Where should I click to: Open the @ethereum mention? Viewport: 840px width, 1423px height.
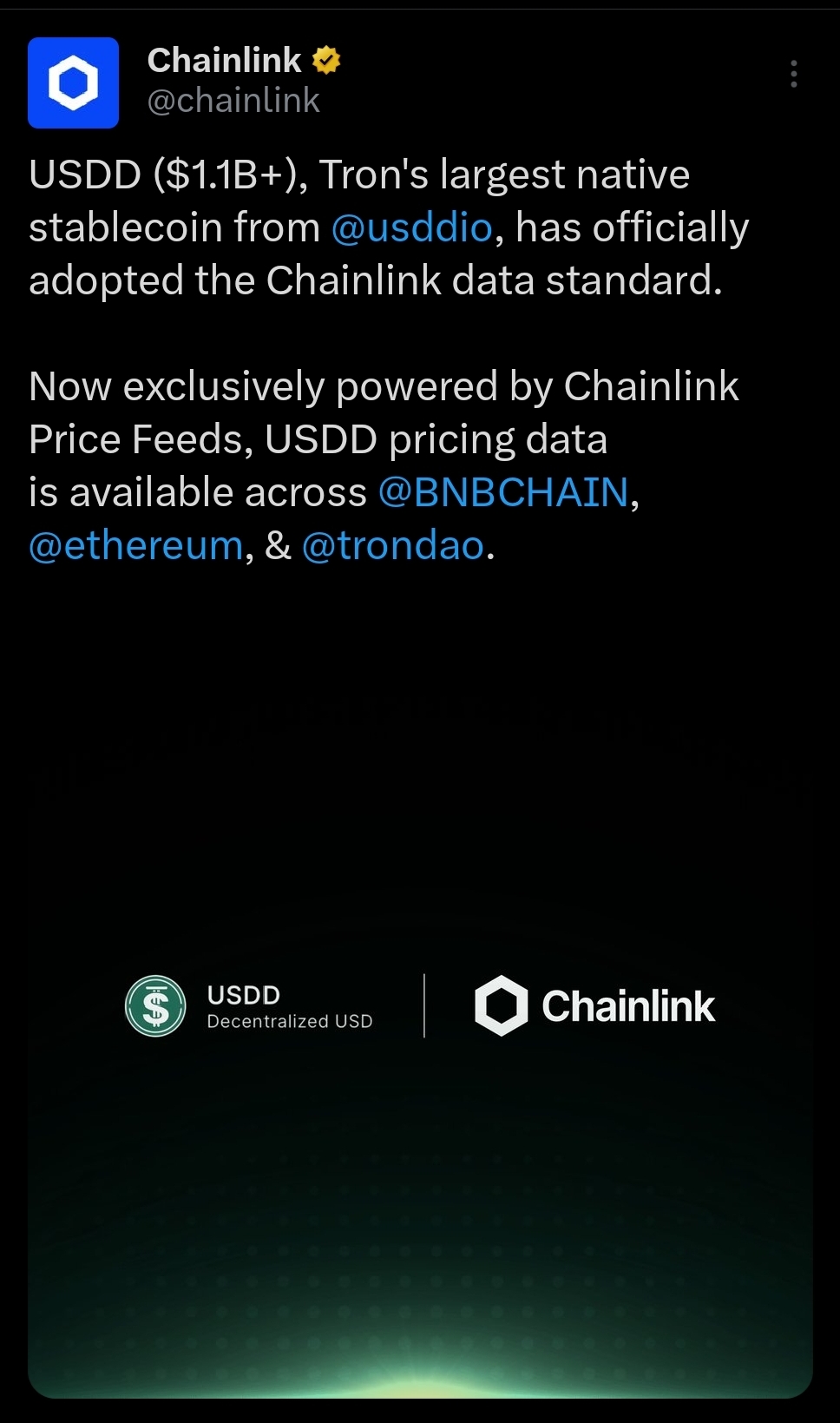pyautogui.click(x=136, y=546)
